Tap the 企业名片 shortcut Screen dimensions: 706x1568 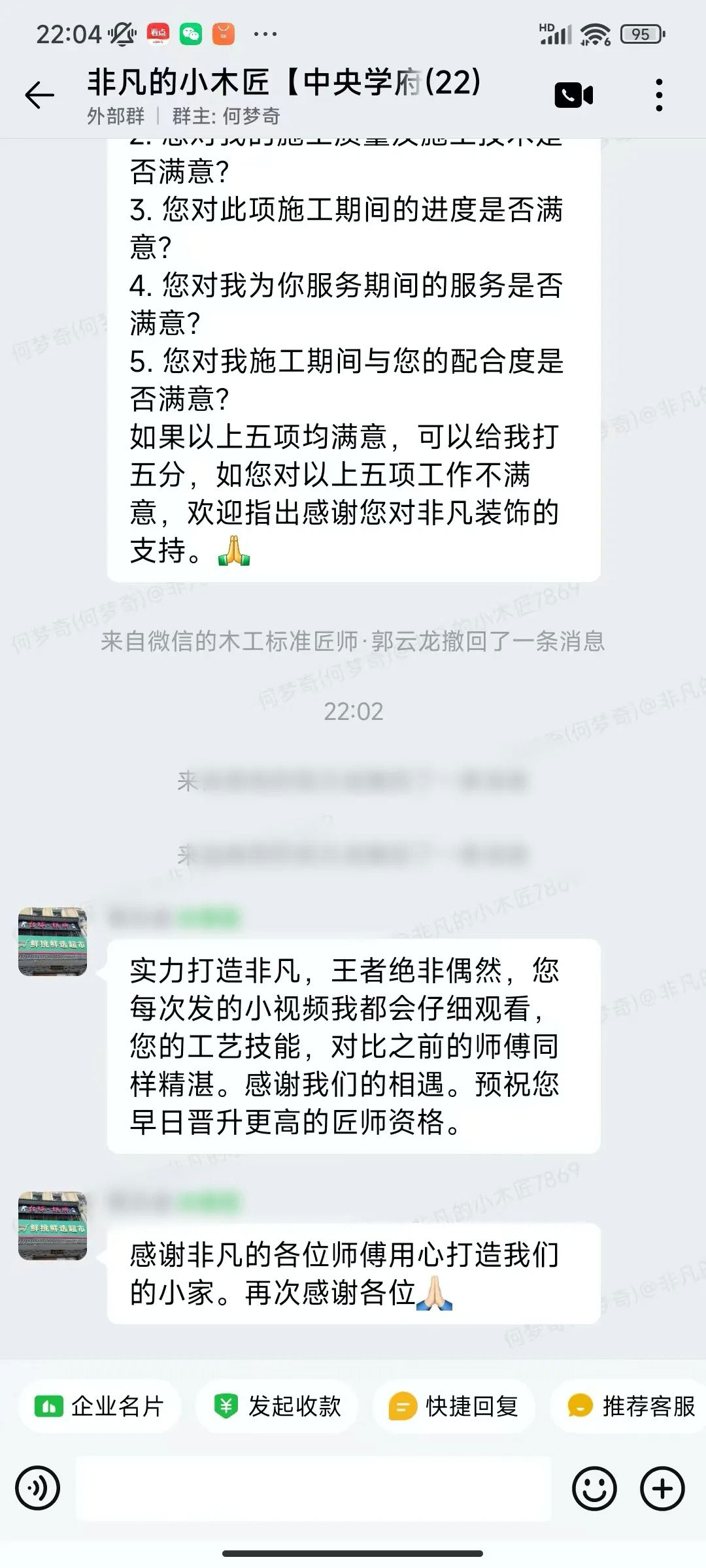[99, 1406]
